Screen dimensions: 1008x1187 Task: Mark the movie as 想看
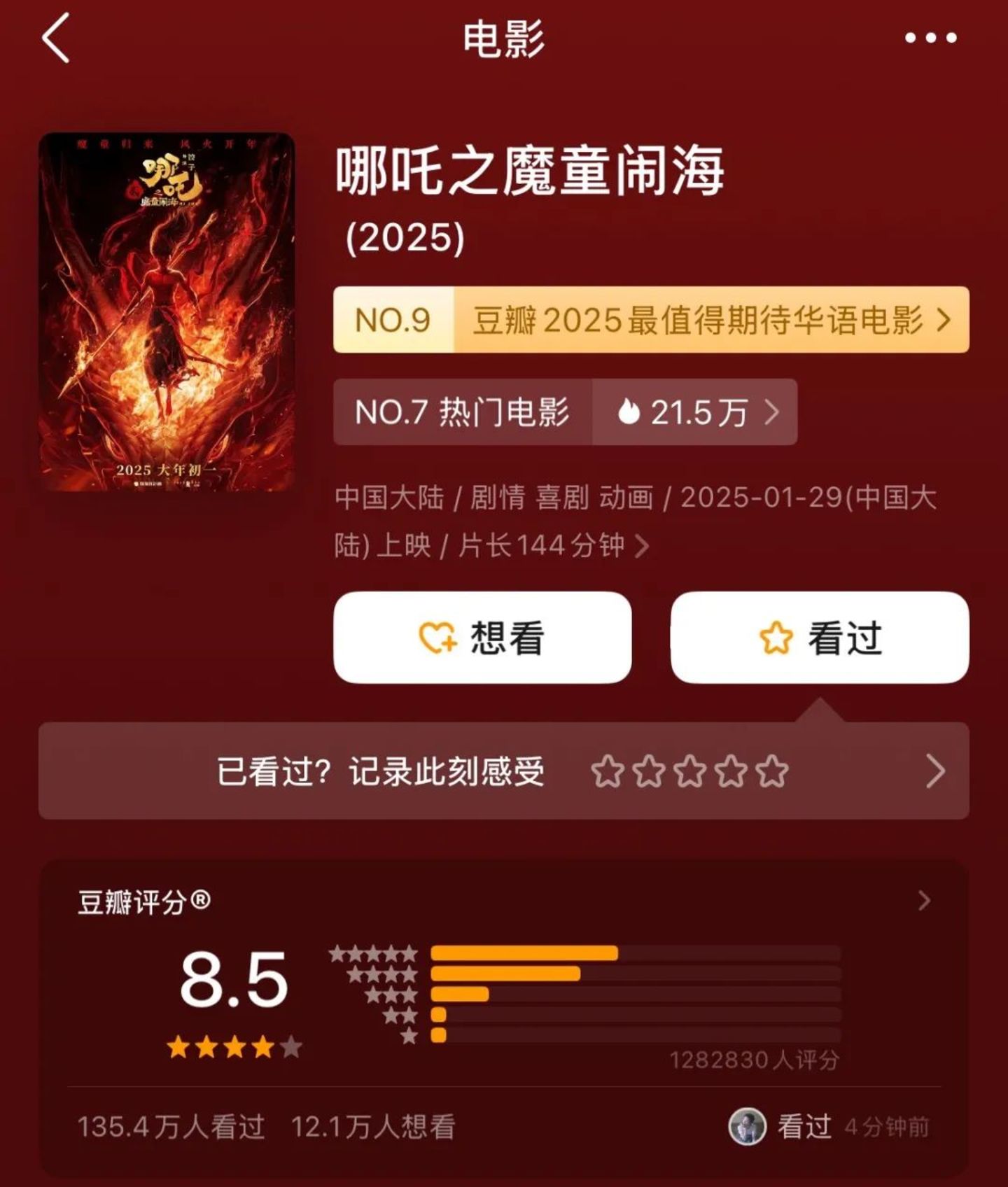(x=482, y=638)
